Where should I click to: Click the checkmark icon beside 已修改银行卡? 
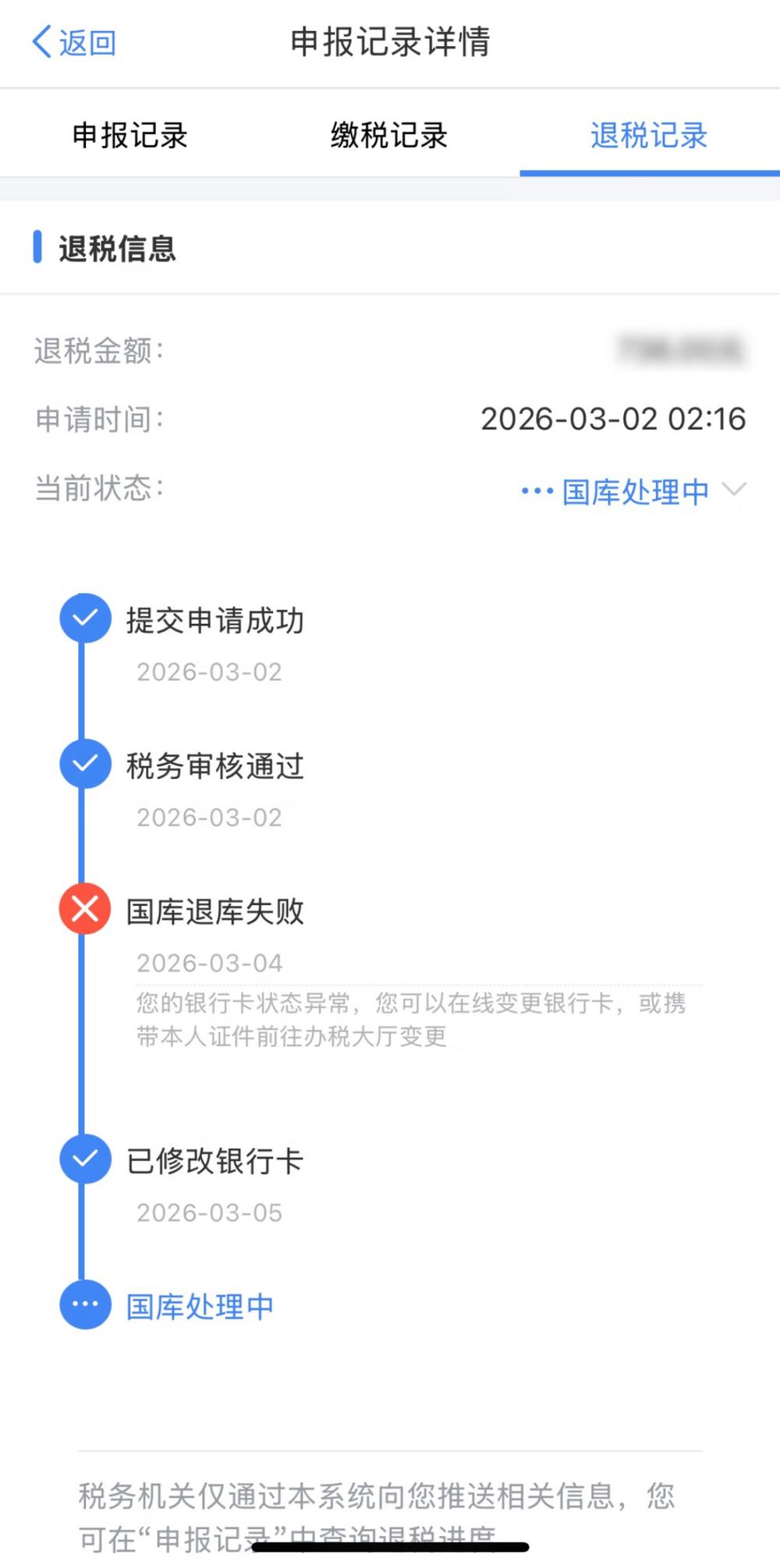tap(84, 1159)
